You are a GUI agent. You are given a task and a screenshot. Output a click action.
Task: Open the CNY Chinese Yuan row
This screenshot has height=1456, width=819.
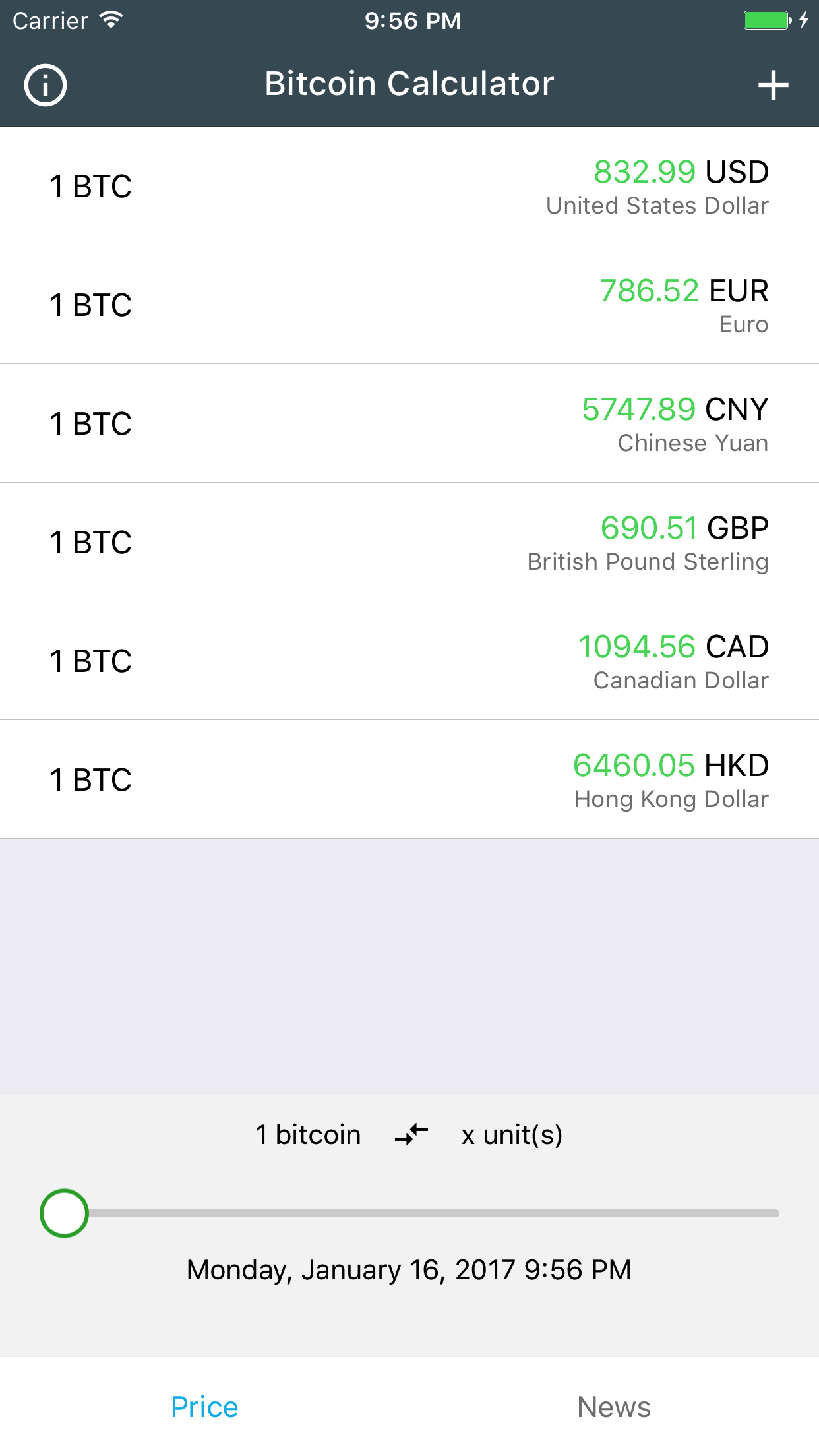point(409,423)
